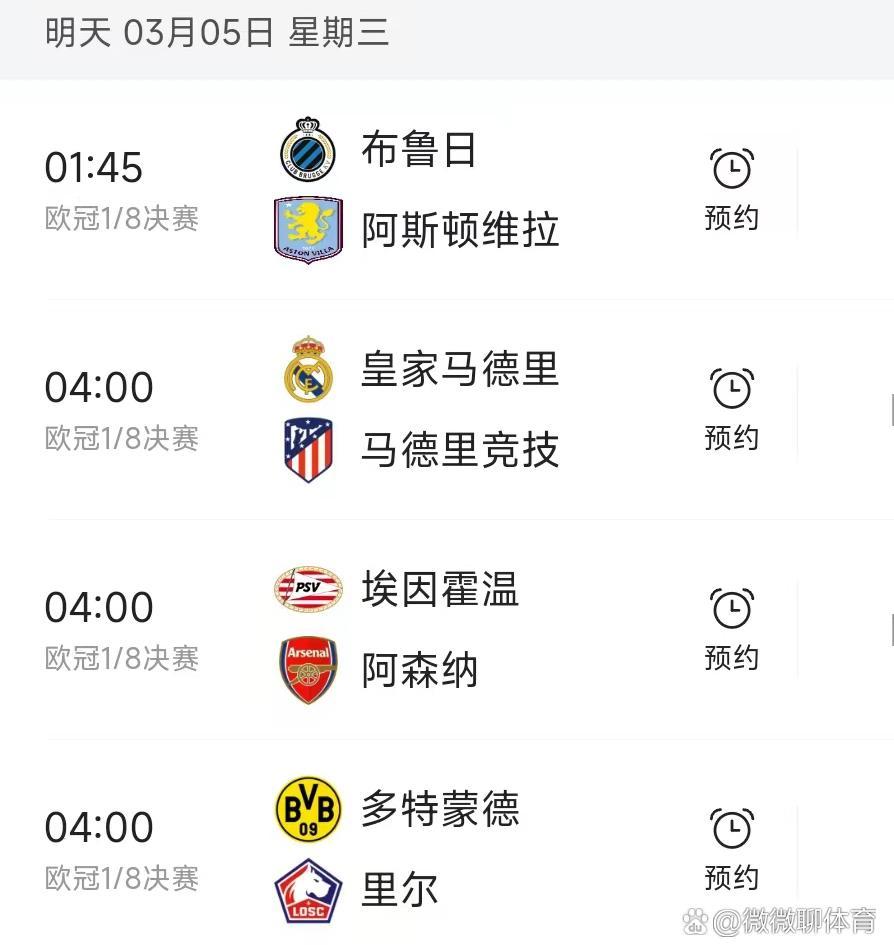Click the alarm clock icon above Brugge match 预约
Screen dimensions: 894x945
[x=733, y=170]
